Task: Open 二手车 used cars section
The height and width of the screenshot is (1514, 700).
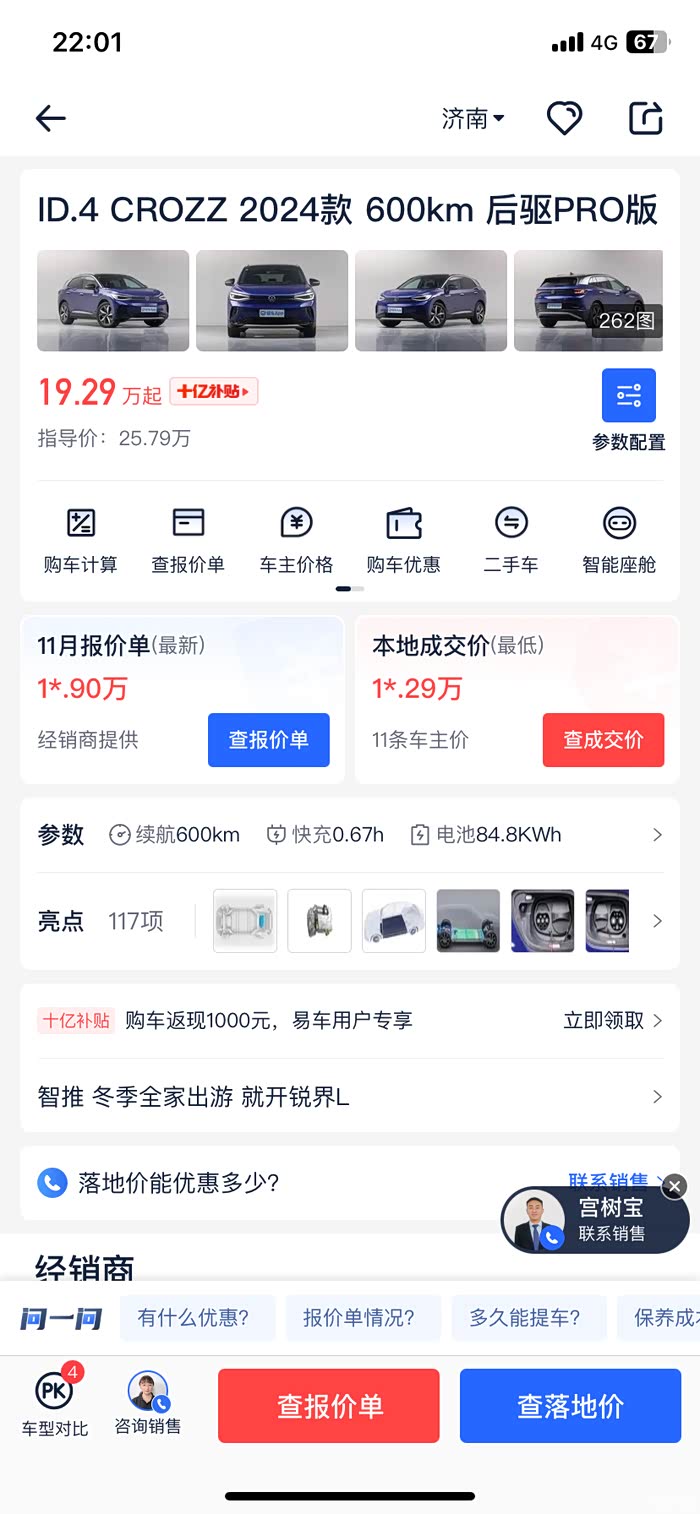Action: coord(511,539)
